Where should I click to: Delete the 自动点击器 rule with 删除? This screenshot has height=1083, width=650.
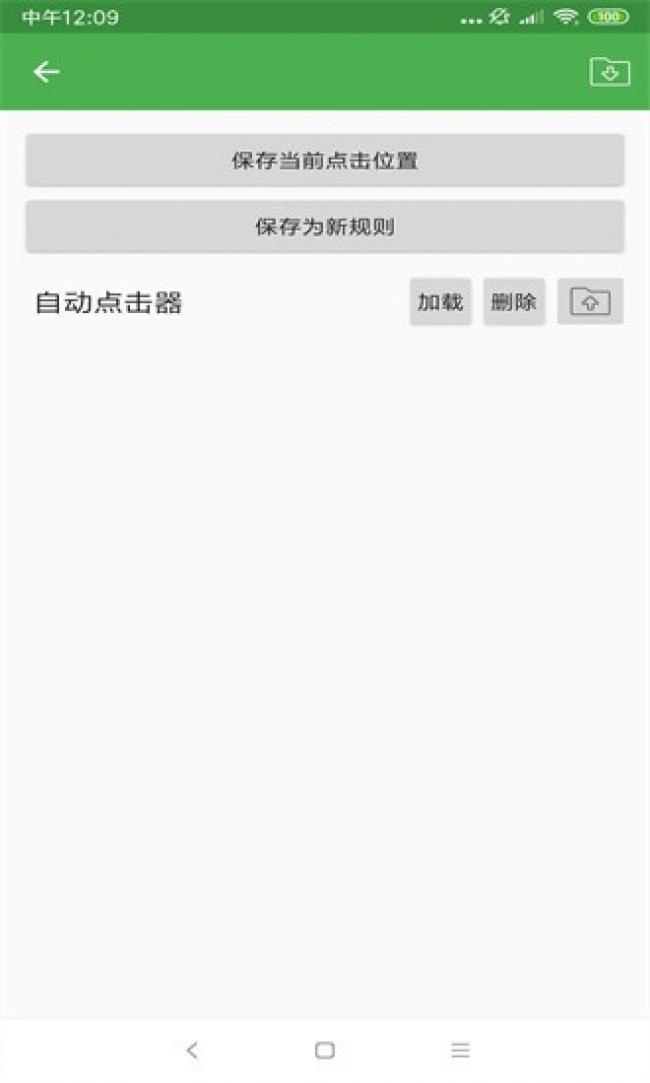tap(514, 302)
